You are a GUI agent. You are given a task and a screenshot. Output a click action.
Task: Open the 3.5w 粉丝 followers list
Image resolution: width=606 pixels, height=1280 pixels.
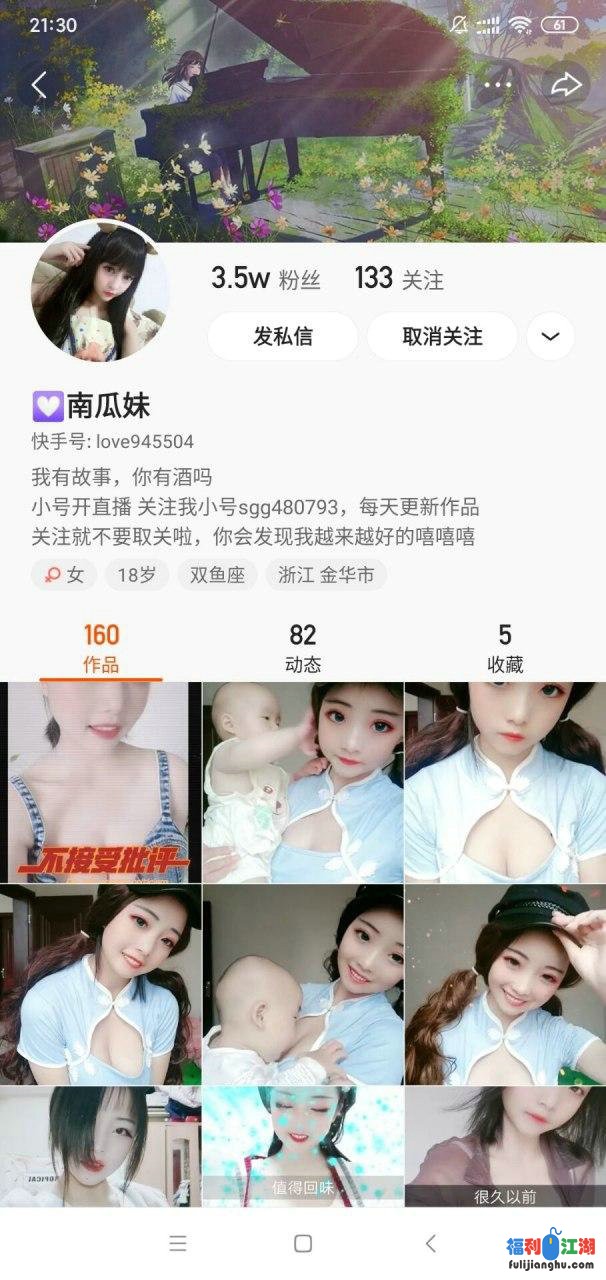point(265,279)
